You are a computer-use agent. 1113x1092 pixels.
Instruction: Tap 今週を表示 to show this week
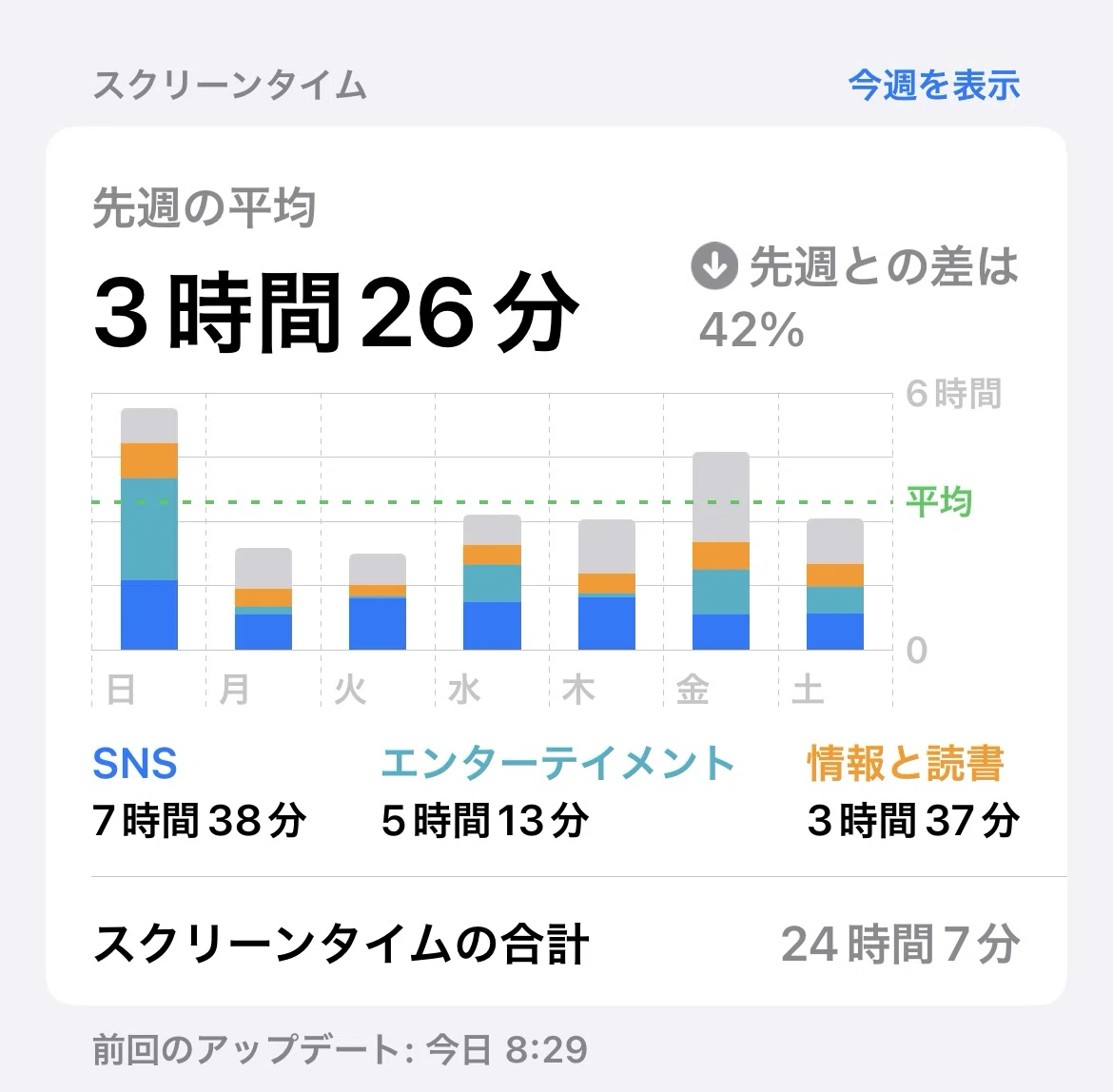[x=934, y=86]
